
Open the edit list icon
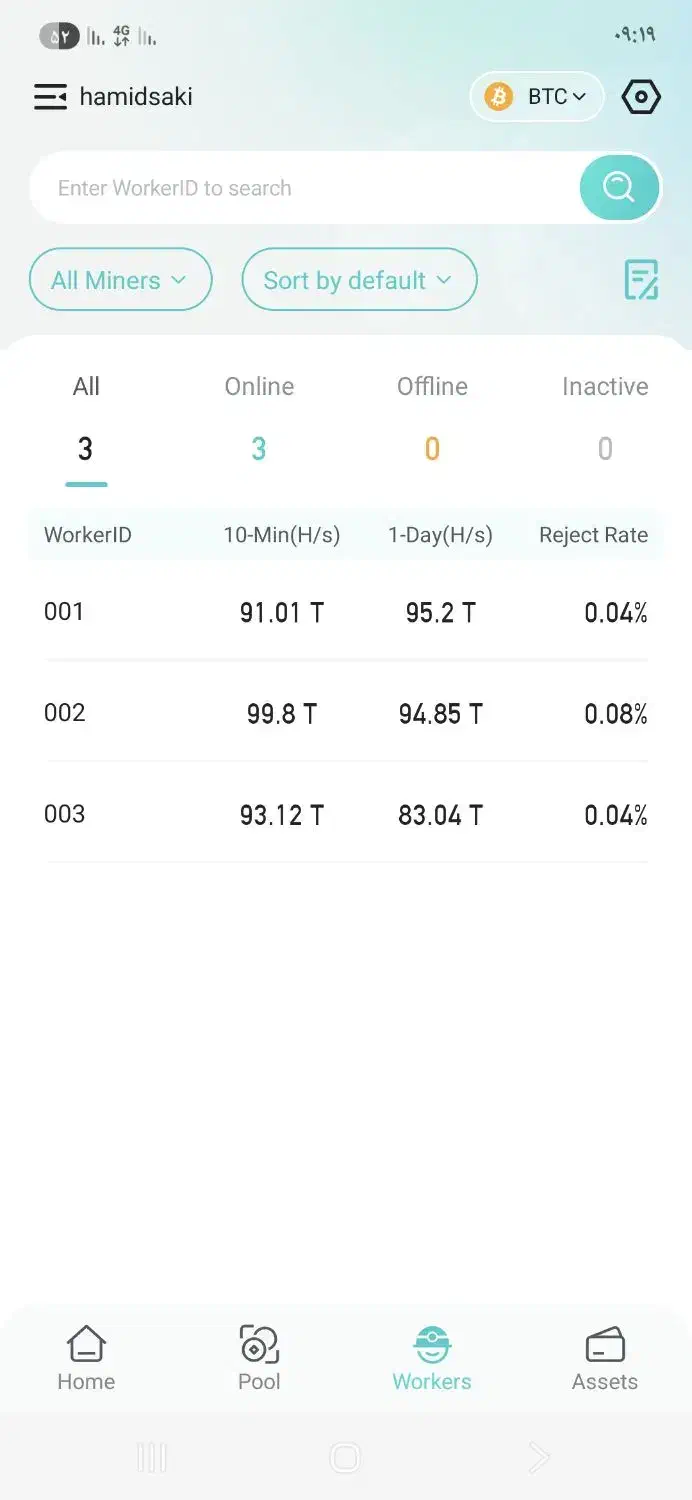pyautogui.click(x=641, y=280)
